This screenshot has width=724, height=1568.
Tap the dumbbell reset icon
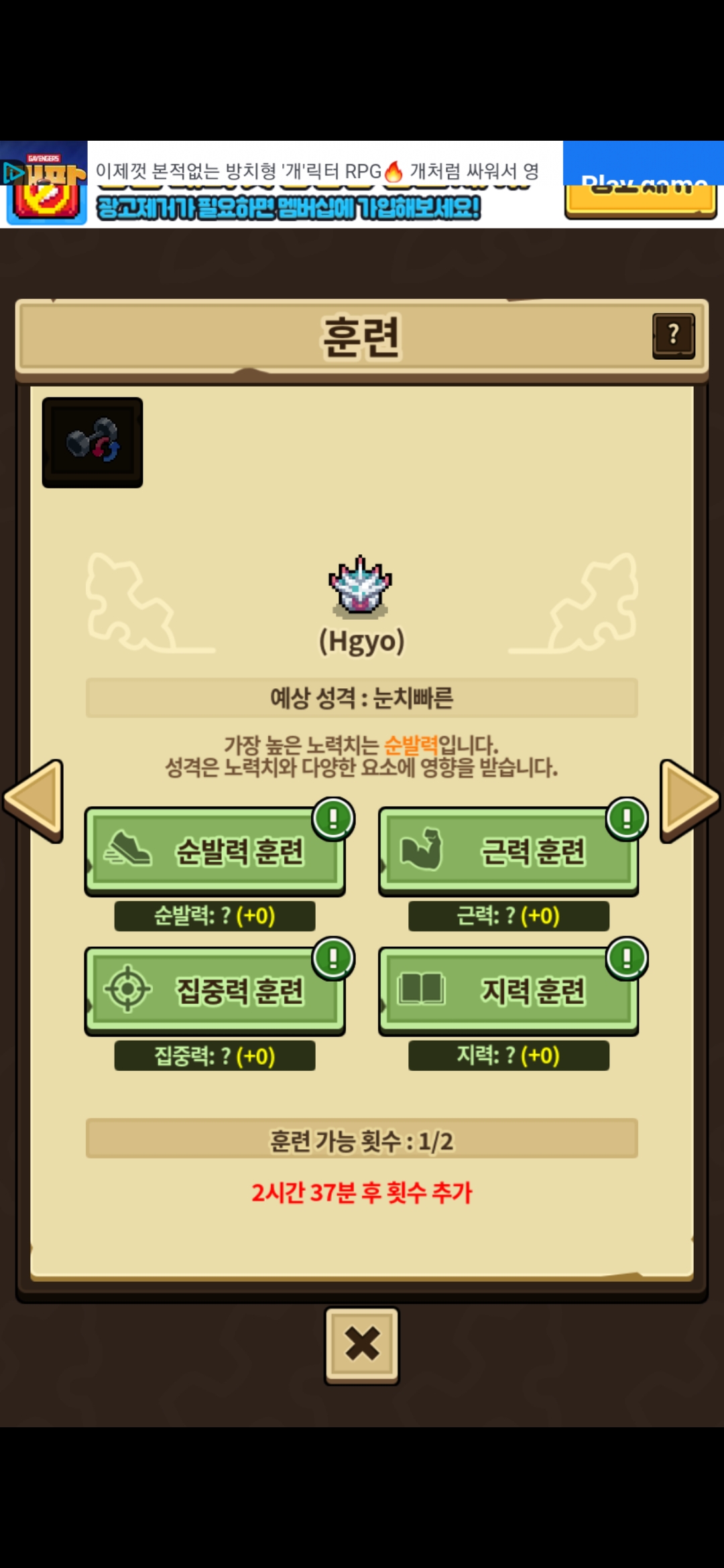pyautogui.click(x=93, y=442)
